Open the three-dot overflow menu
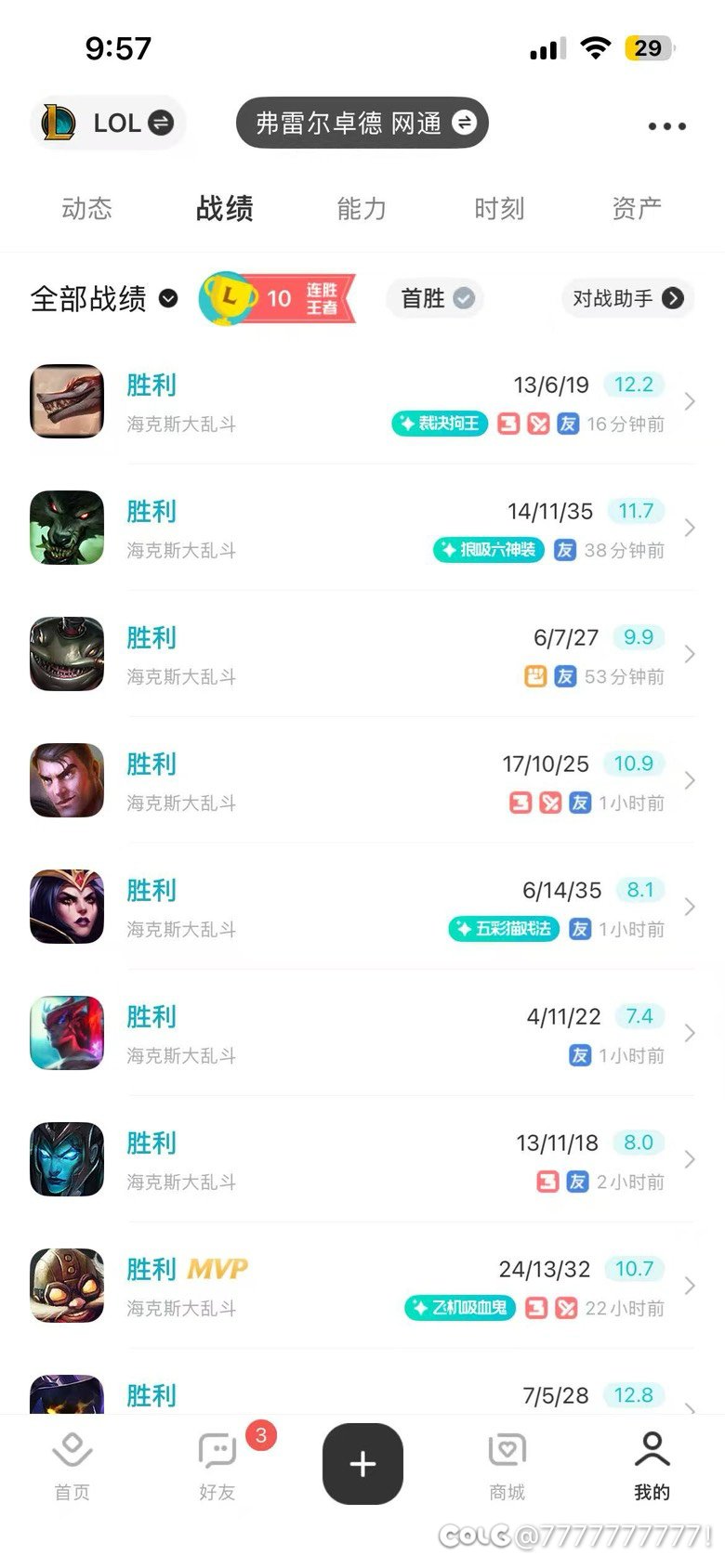 (x=666, y=126)
